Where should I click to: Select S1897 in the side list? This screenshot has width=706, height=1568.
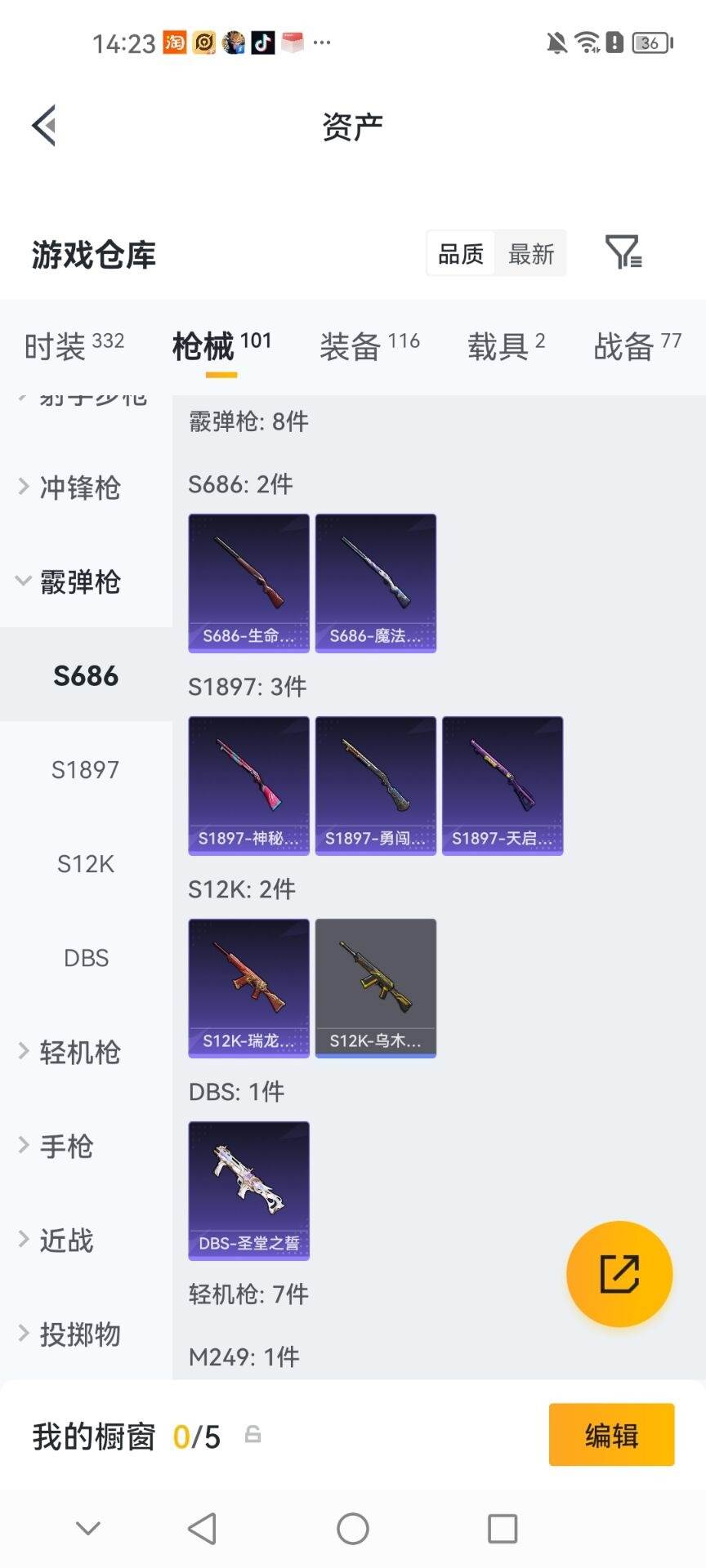(85, 769)
